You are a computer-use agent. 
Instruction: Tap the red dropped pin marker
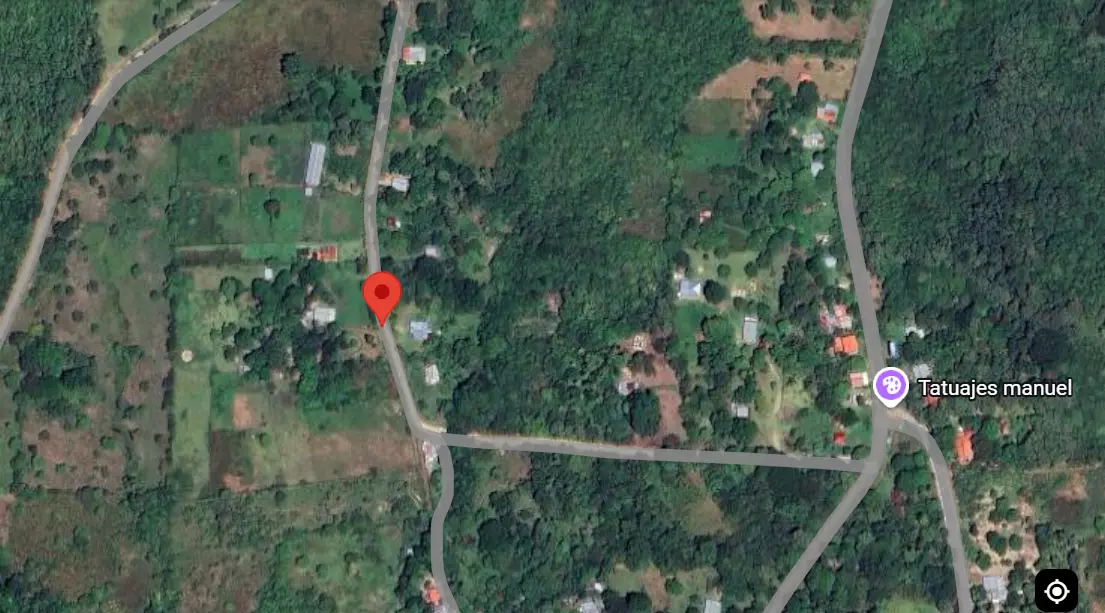381,295
